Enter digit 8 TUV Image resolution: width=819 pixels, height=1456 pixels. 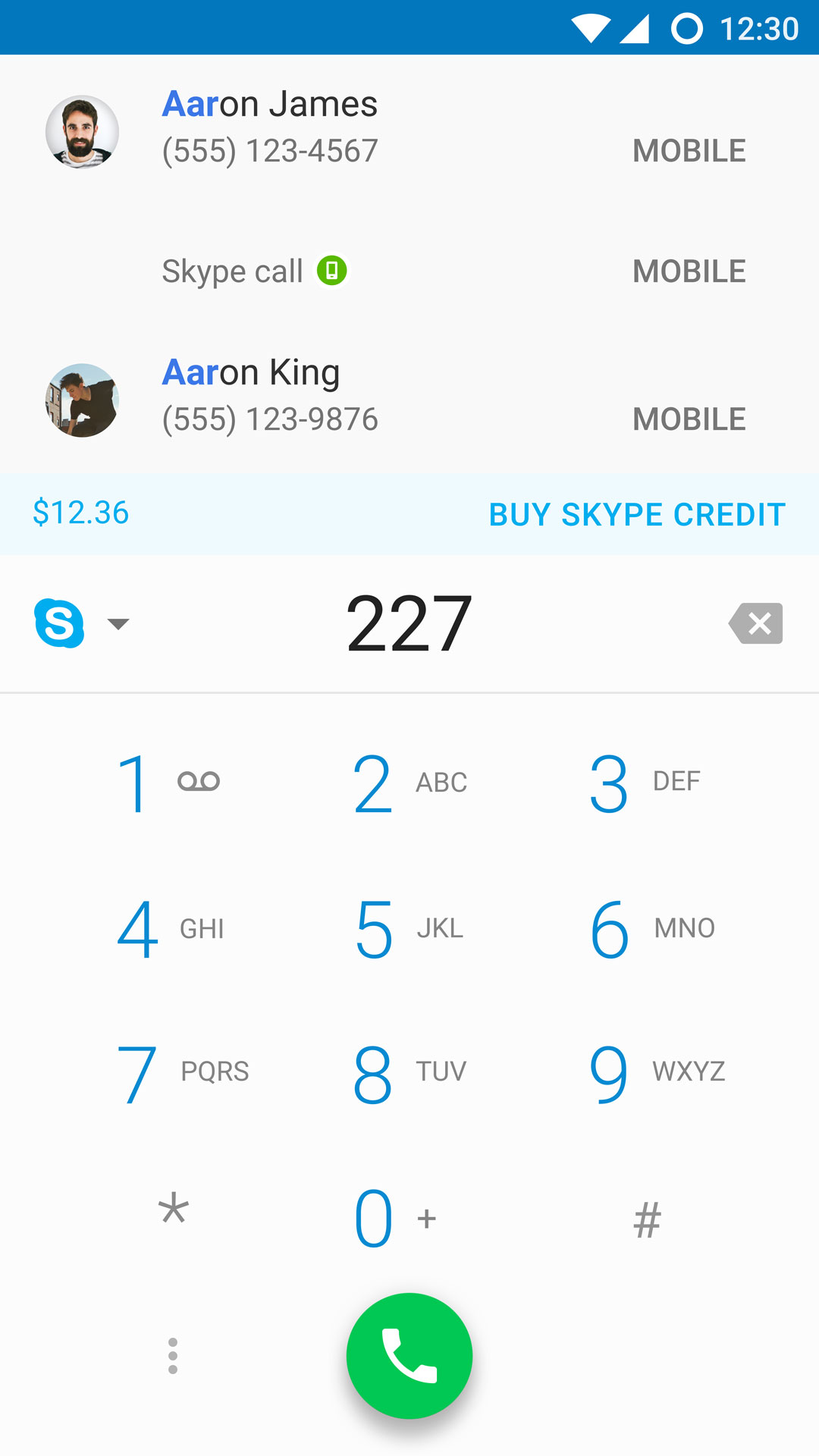coord(409,1072)
